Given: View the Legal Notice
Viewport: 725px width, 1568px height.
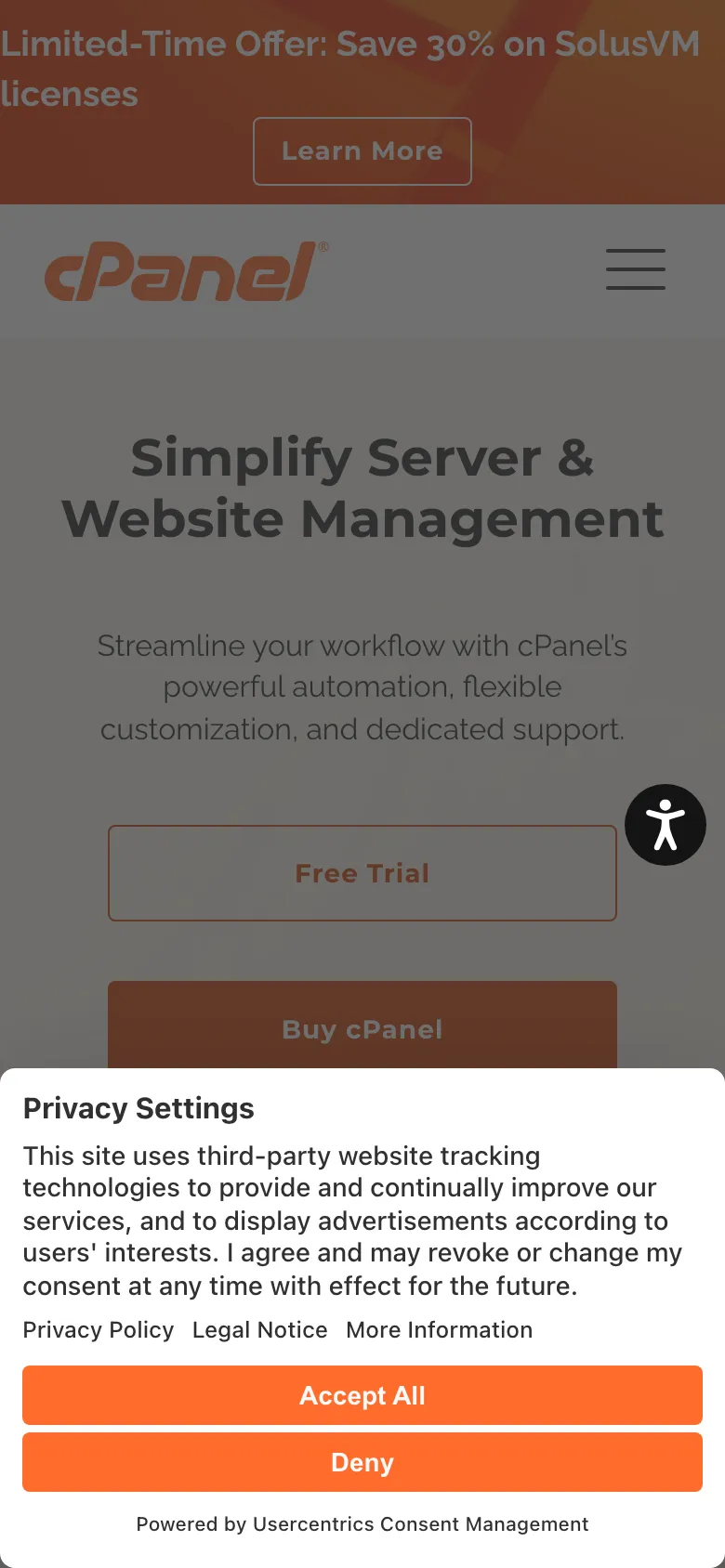Looking at the screenshot, I should pyautogui.click(x=259, y=1330).
